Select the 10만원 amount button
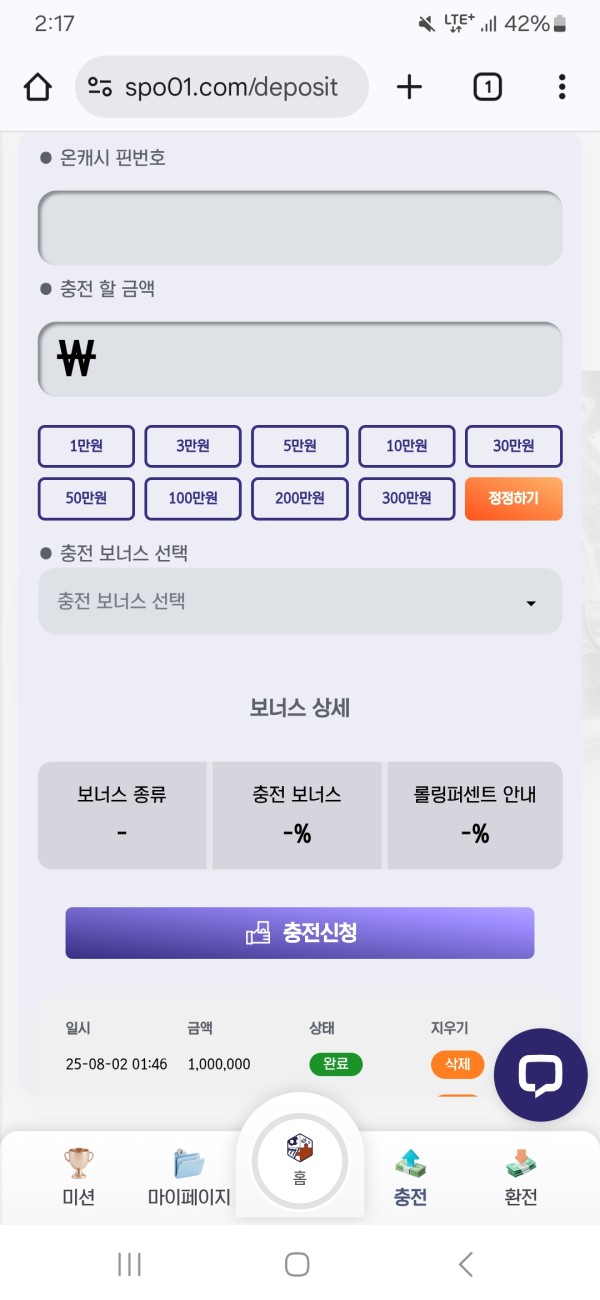Viewport: 600px width, 1300px height. tap(407, 446)
